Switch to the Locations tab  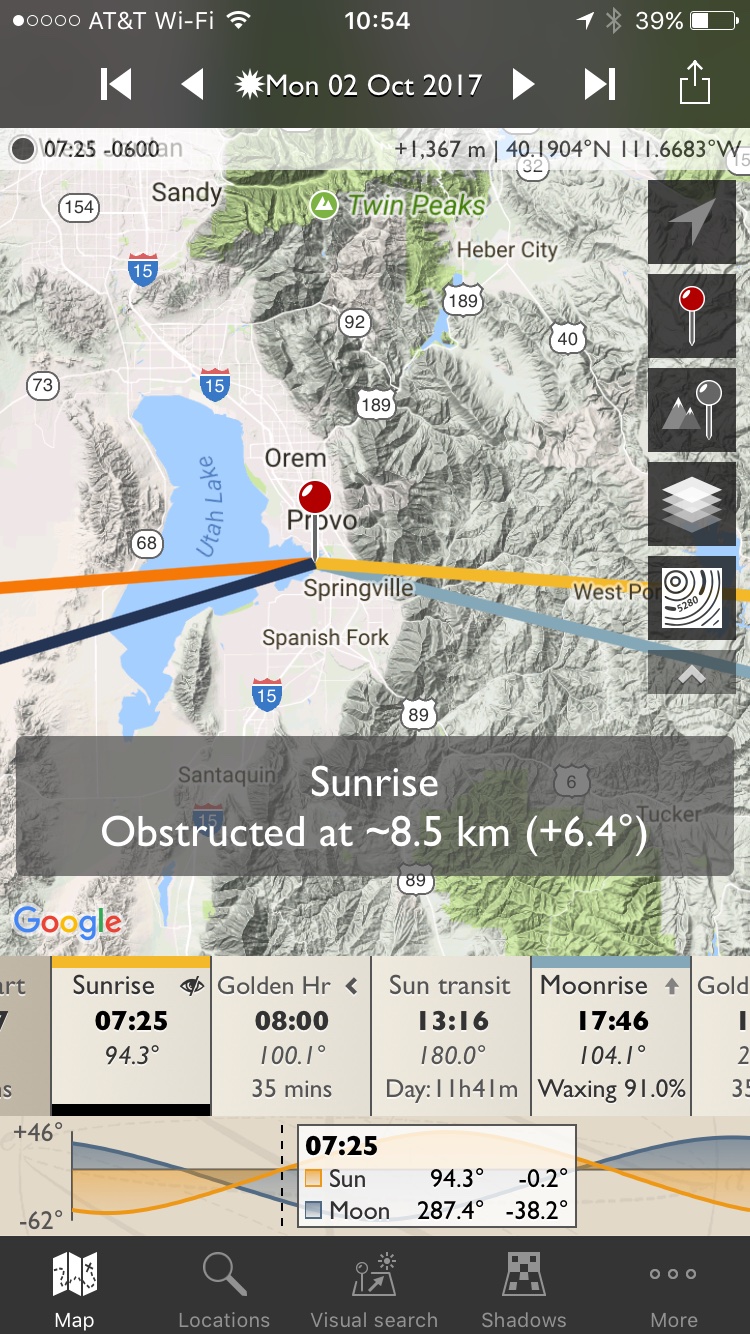[x=224, y=1288]
